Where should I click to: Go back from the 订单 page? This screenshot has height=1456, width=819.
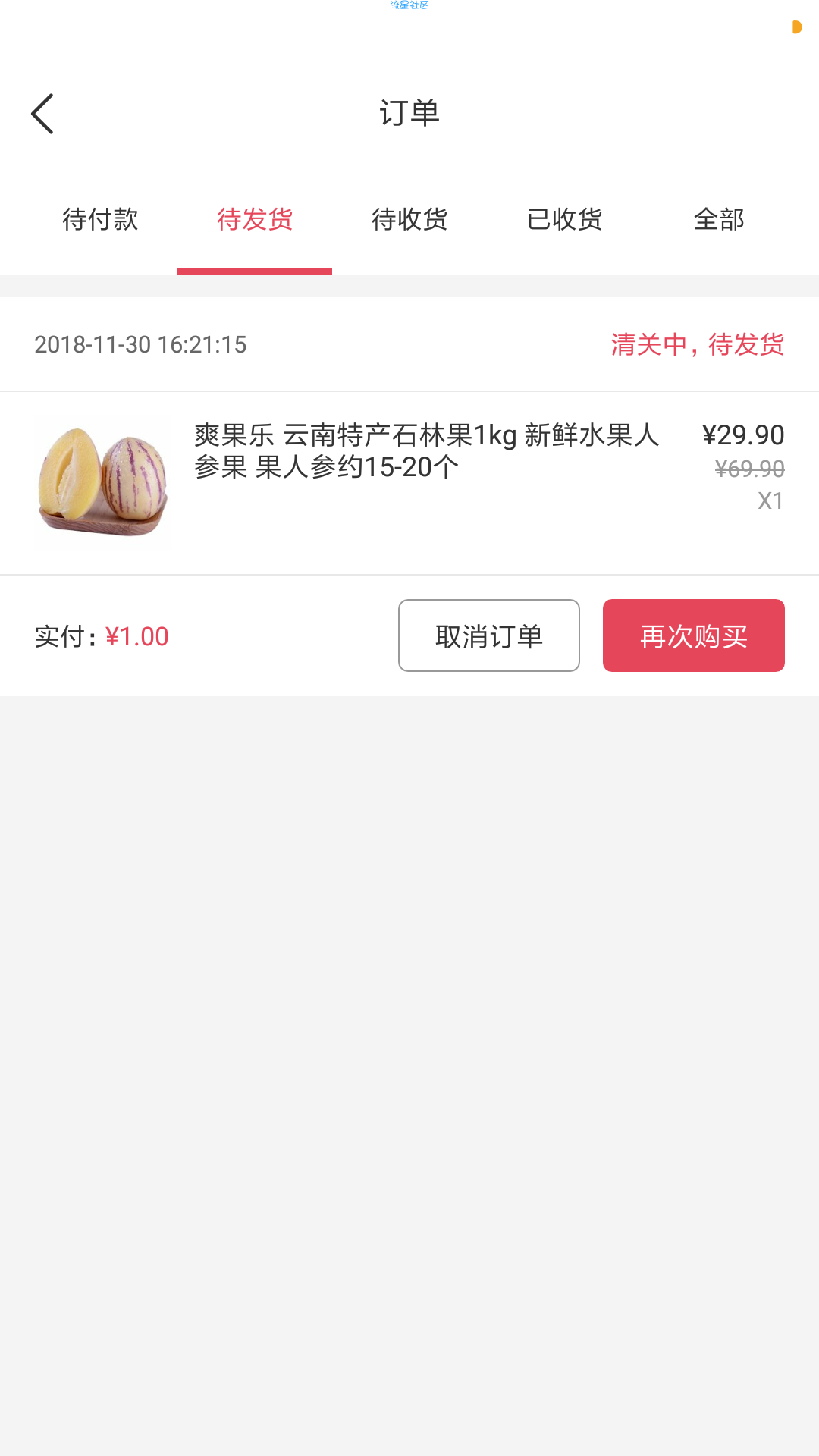[42, 114]
